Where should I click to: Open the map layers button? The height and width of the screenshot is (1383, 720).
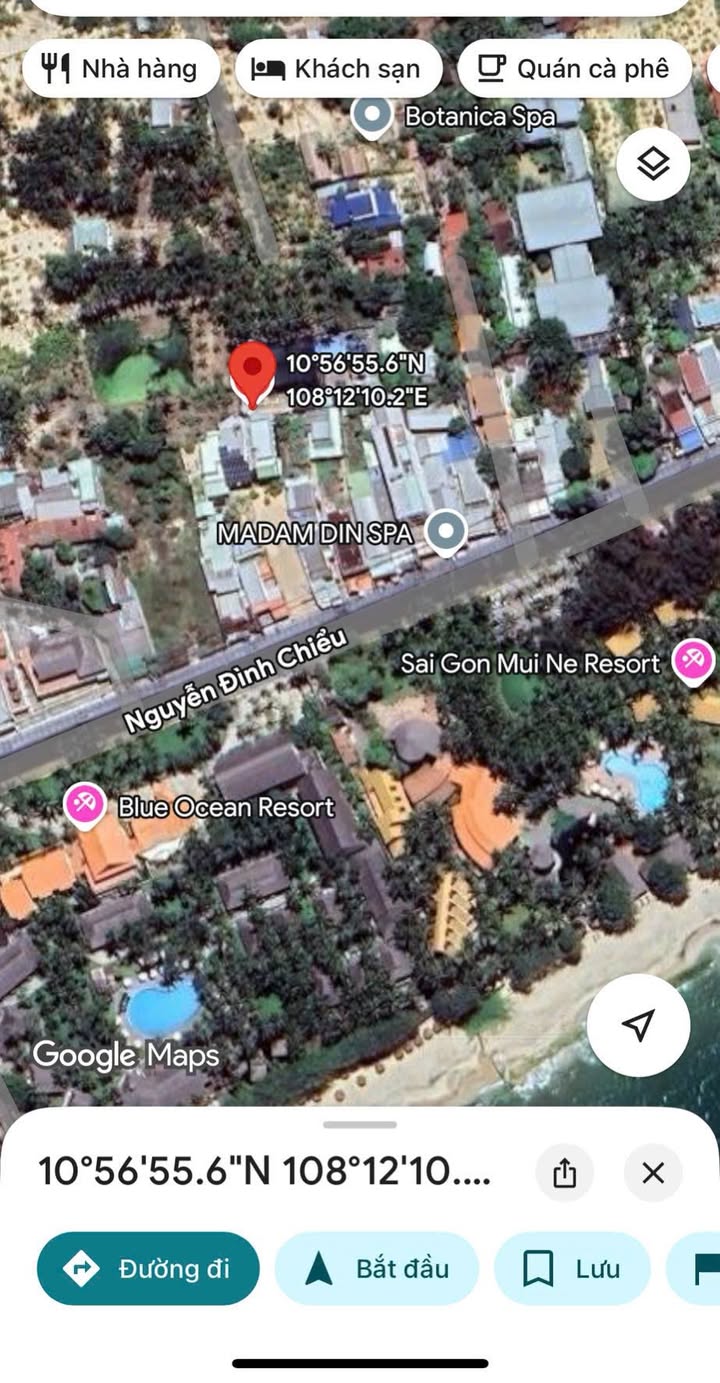[653, 164]
